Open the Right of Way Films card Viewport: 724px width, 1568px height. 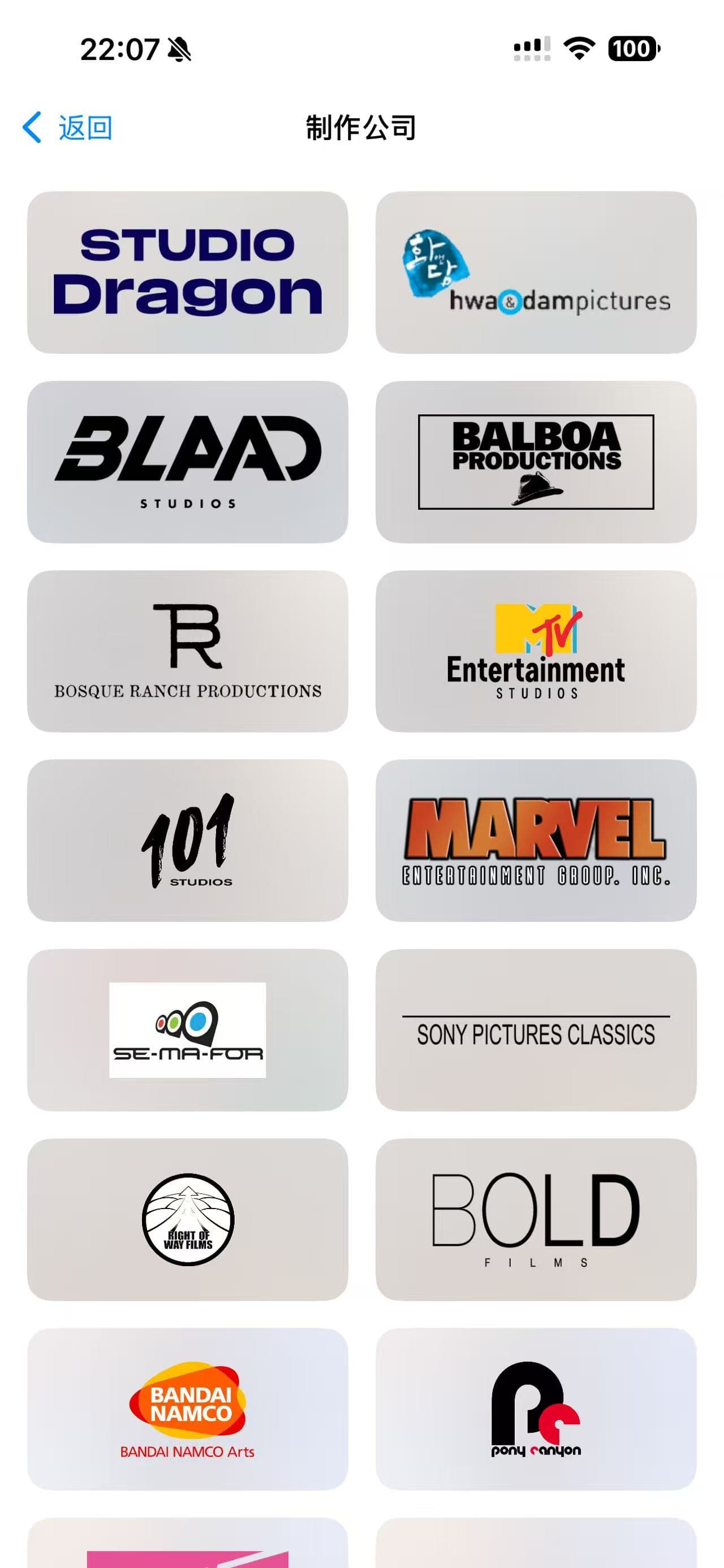tap(188, 1219)
